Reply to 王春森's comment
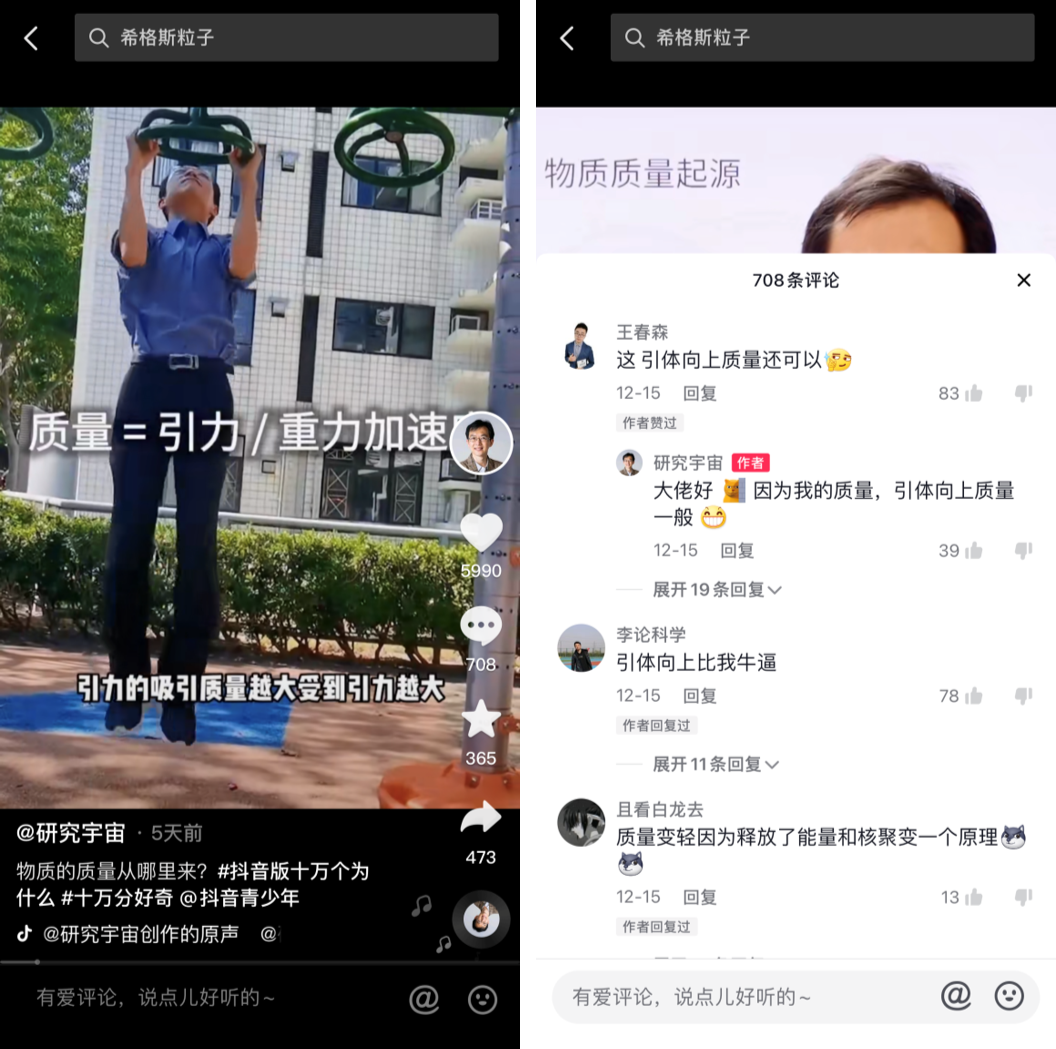Screen dimensions: 1056x1049 (700, 394)
